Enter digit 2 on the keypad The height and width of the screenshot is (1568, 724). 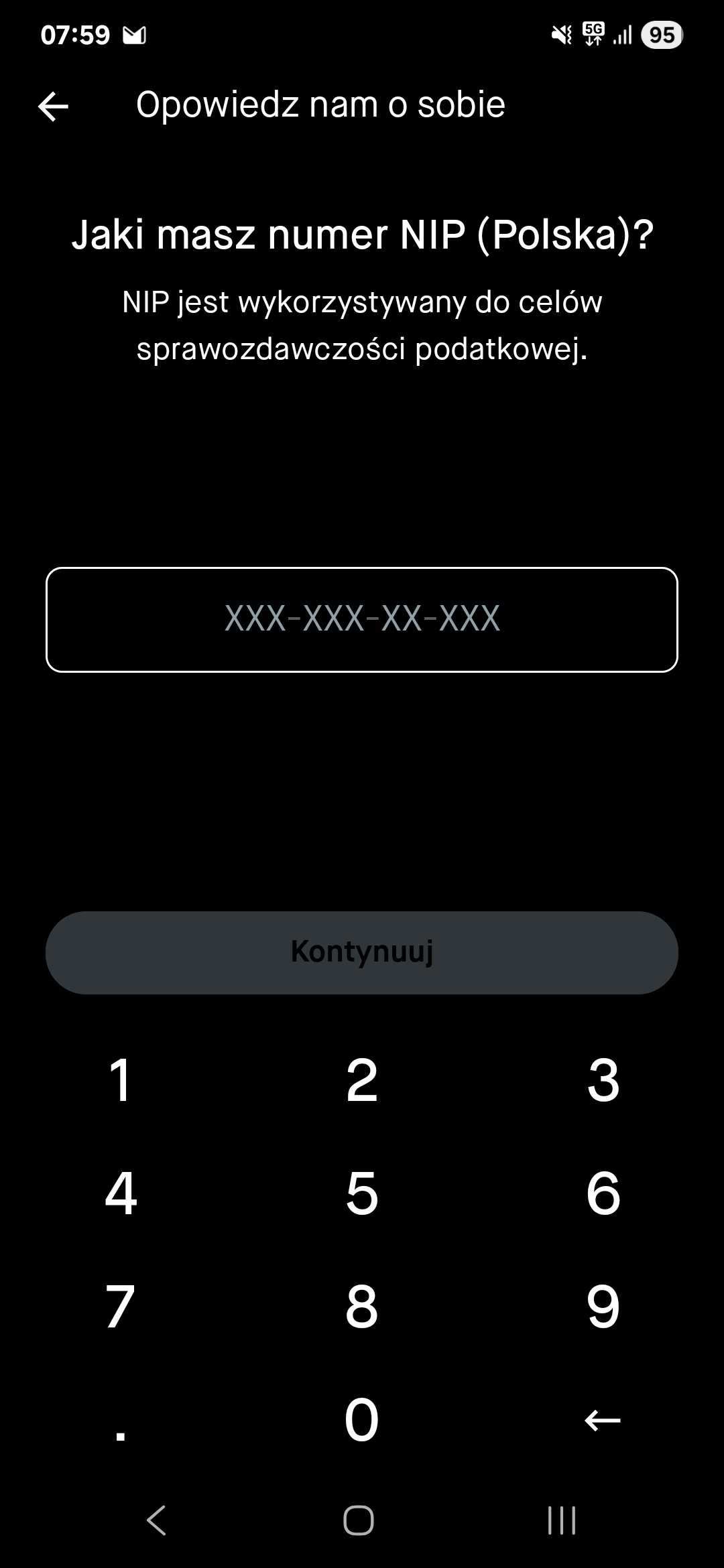coord(362,1080)
